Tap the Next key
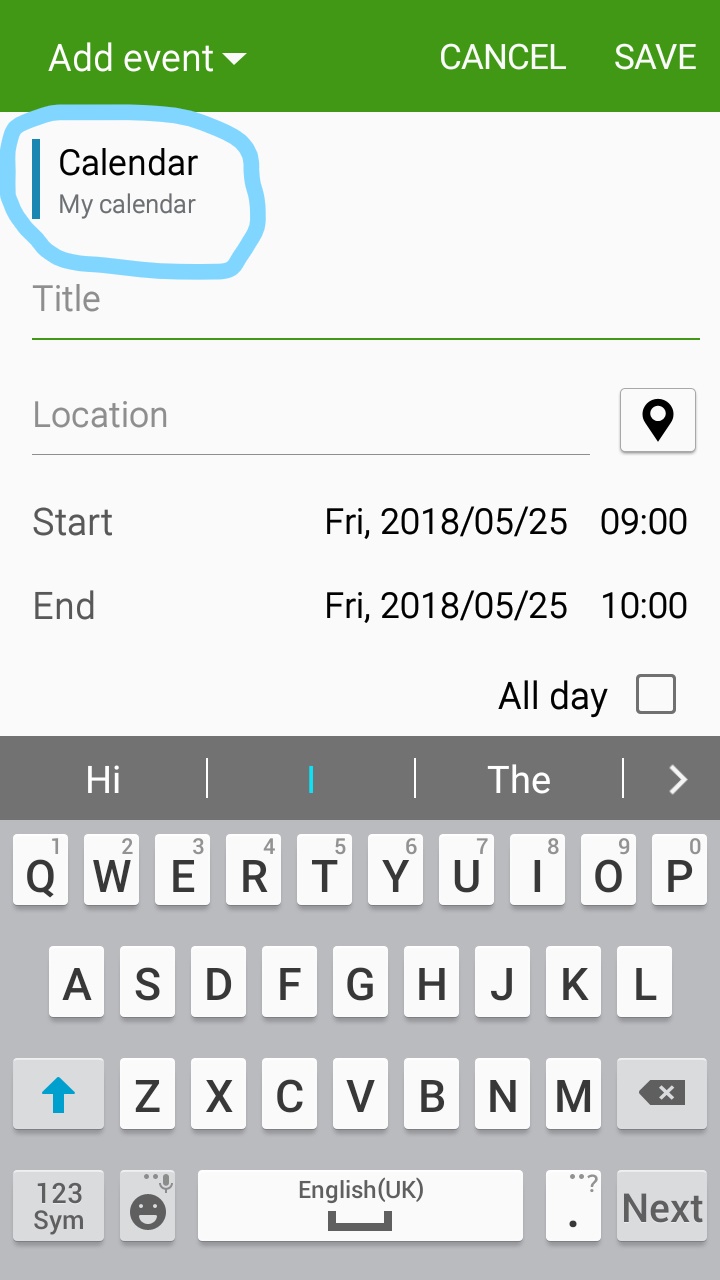720x1280 pixels. coord(662,1207)
